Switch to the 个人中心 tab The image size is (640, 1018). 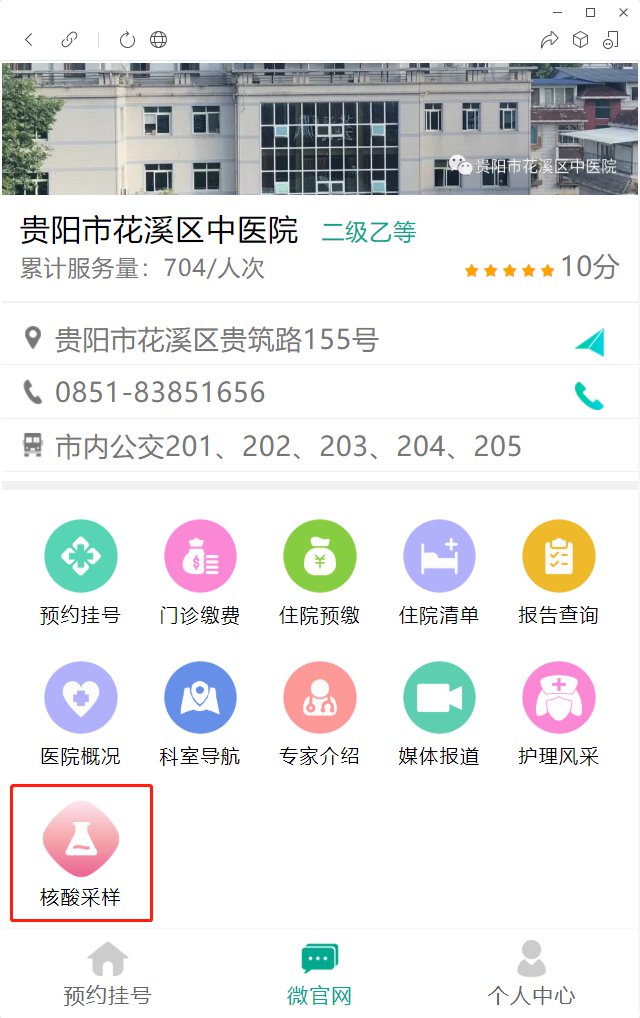pyautogui.click(x=531, y=973)
